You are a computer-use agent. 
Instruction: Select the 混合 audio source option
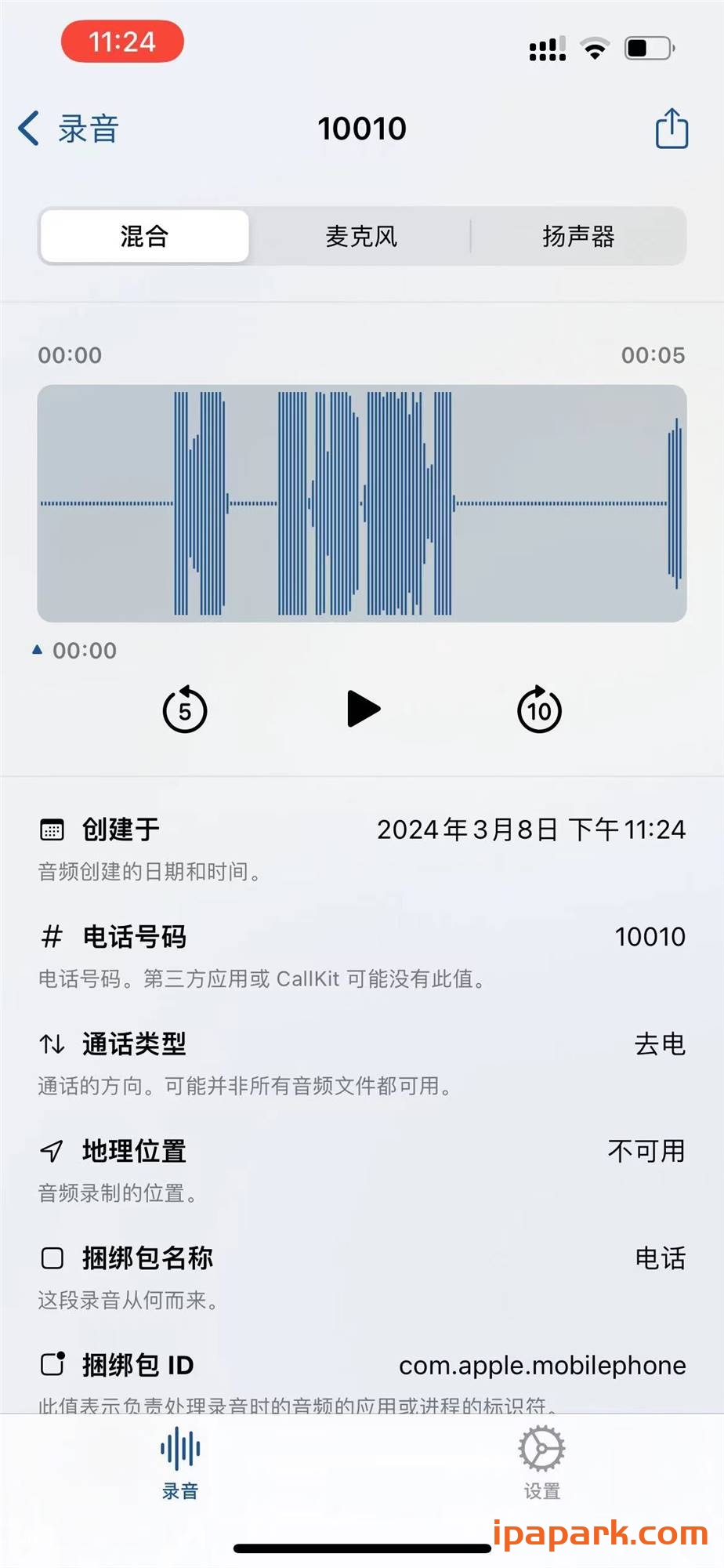(x=143, y=235)
